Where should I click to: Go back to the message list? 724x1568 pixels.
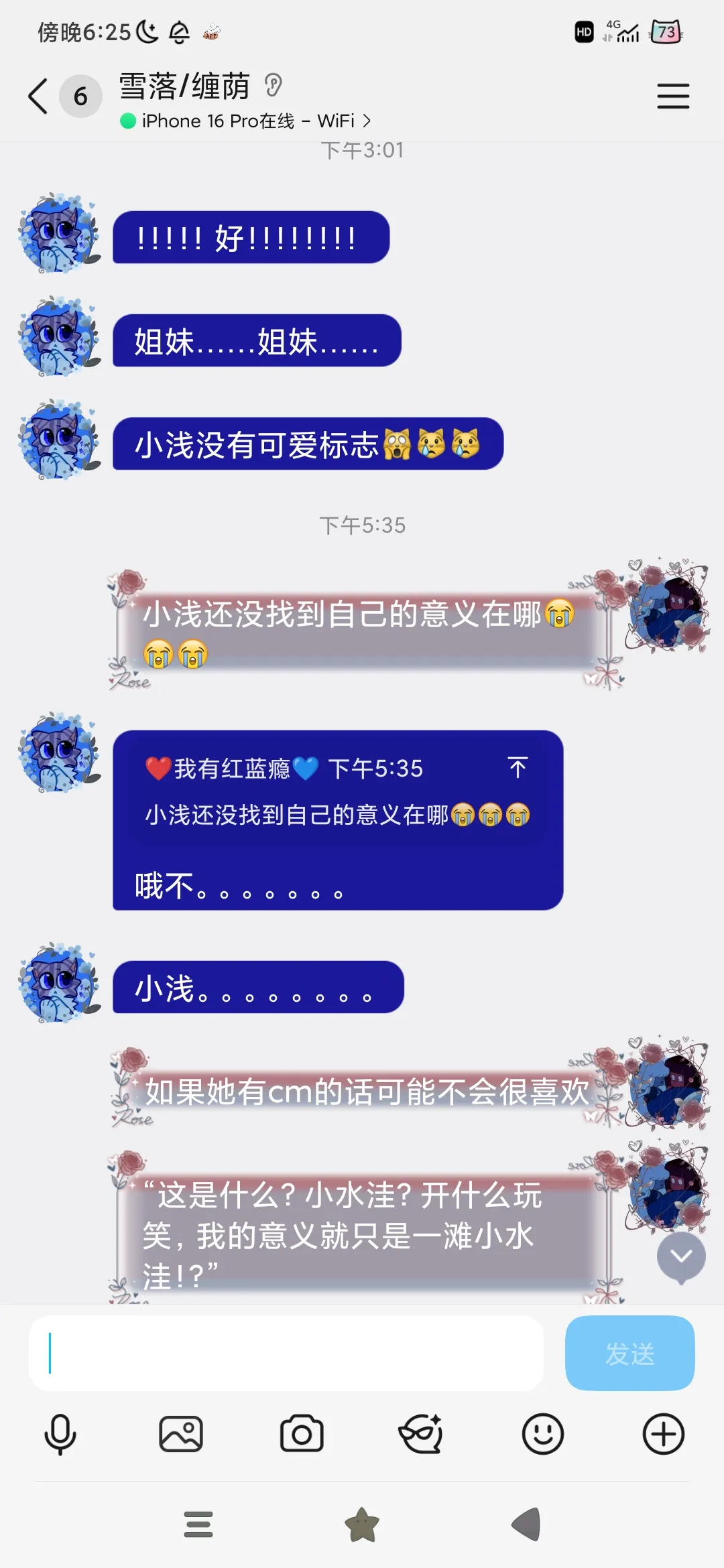coord(38,96)
